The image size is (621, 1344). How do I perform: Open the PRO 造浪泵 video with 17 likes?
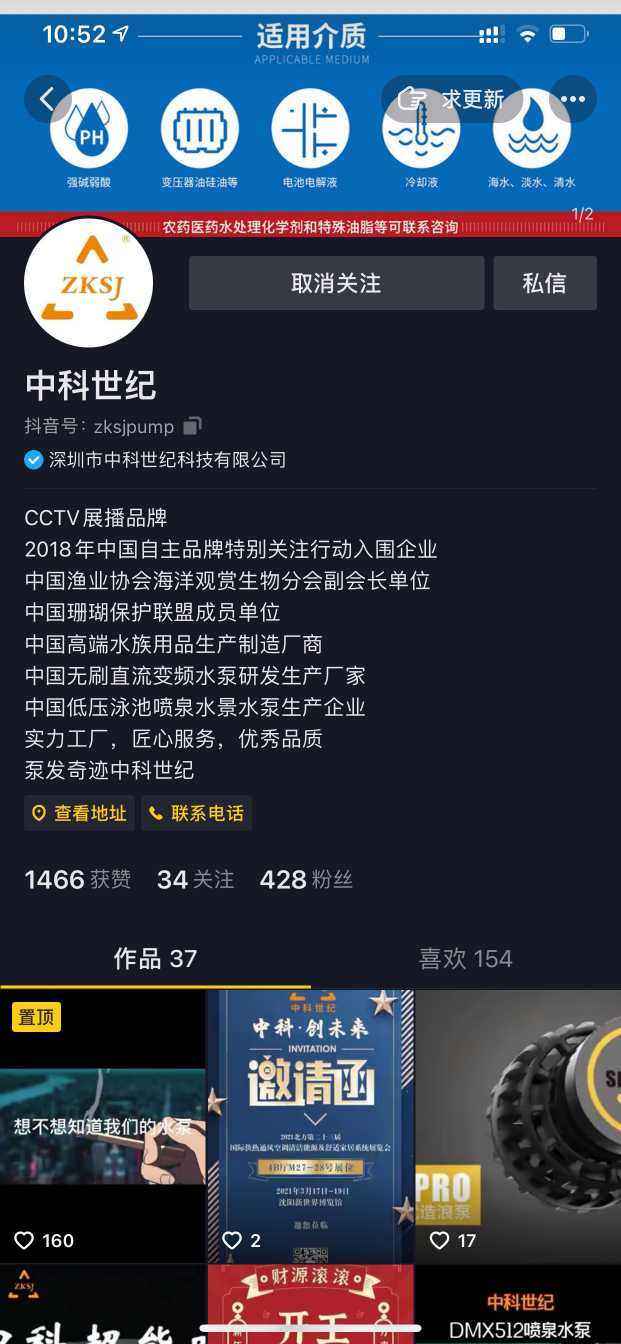tap(518, 1125)
